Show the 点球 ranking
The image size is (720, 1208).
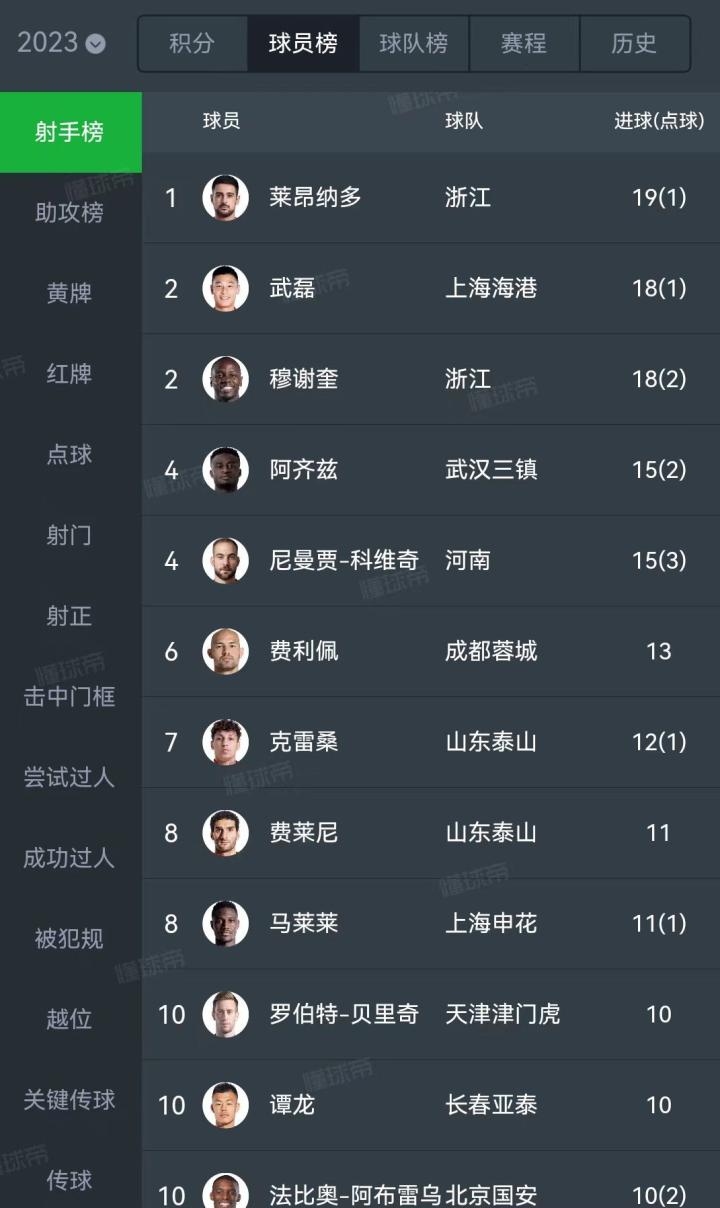pos(69,454)
